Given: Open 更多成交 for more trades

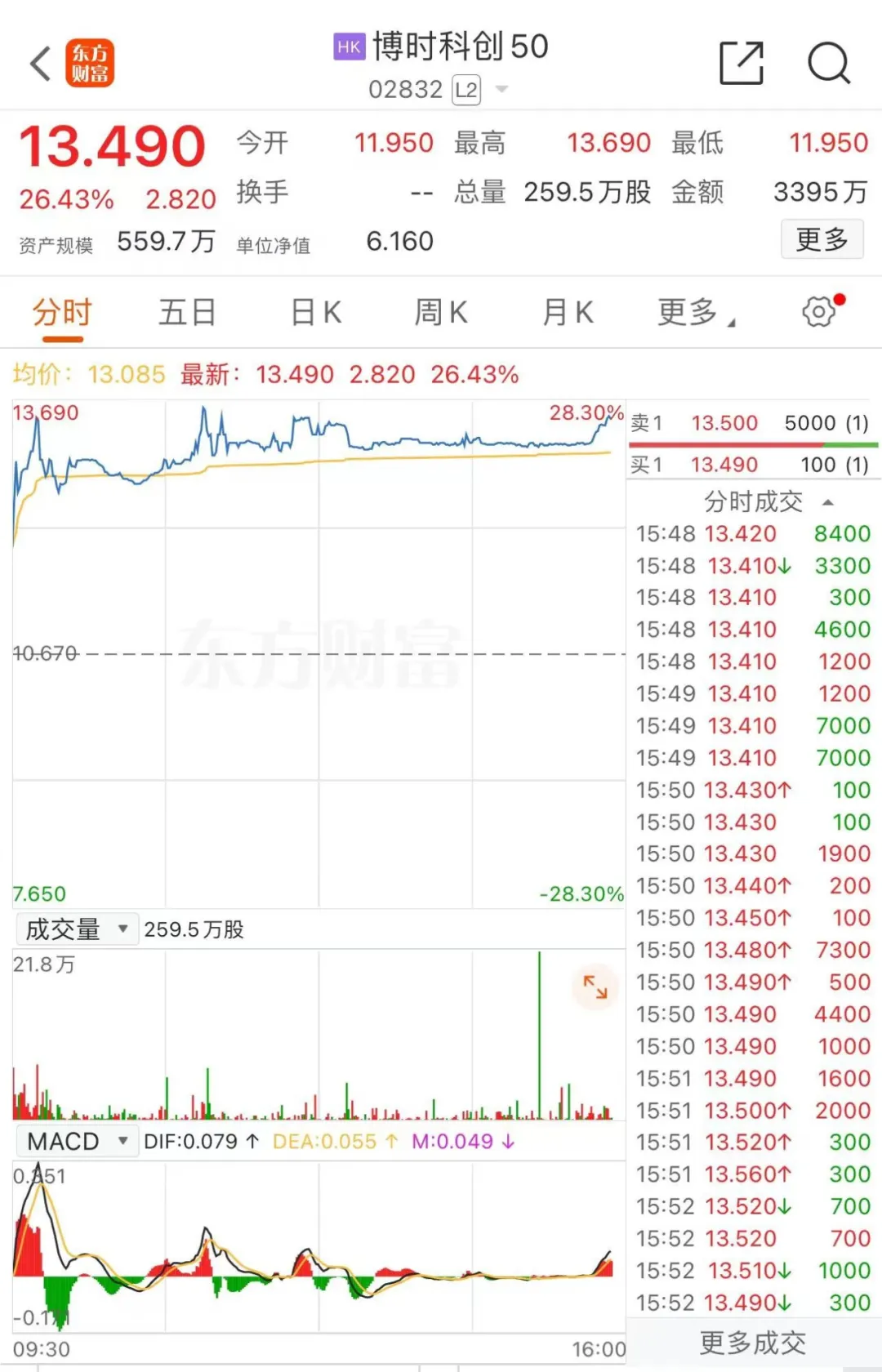Looking at the screenshot, I should (753, 1343).
